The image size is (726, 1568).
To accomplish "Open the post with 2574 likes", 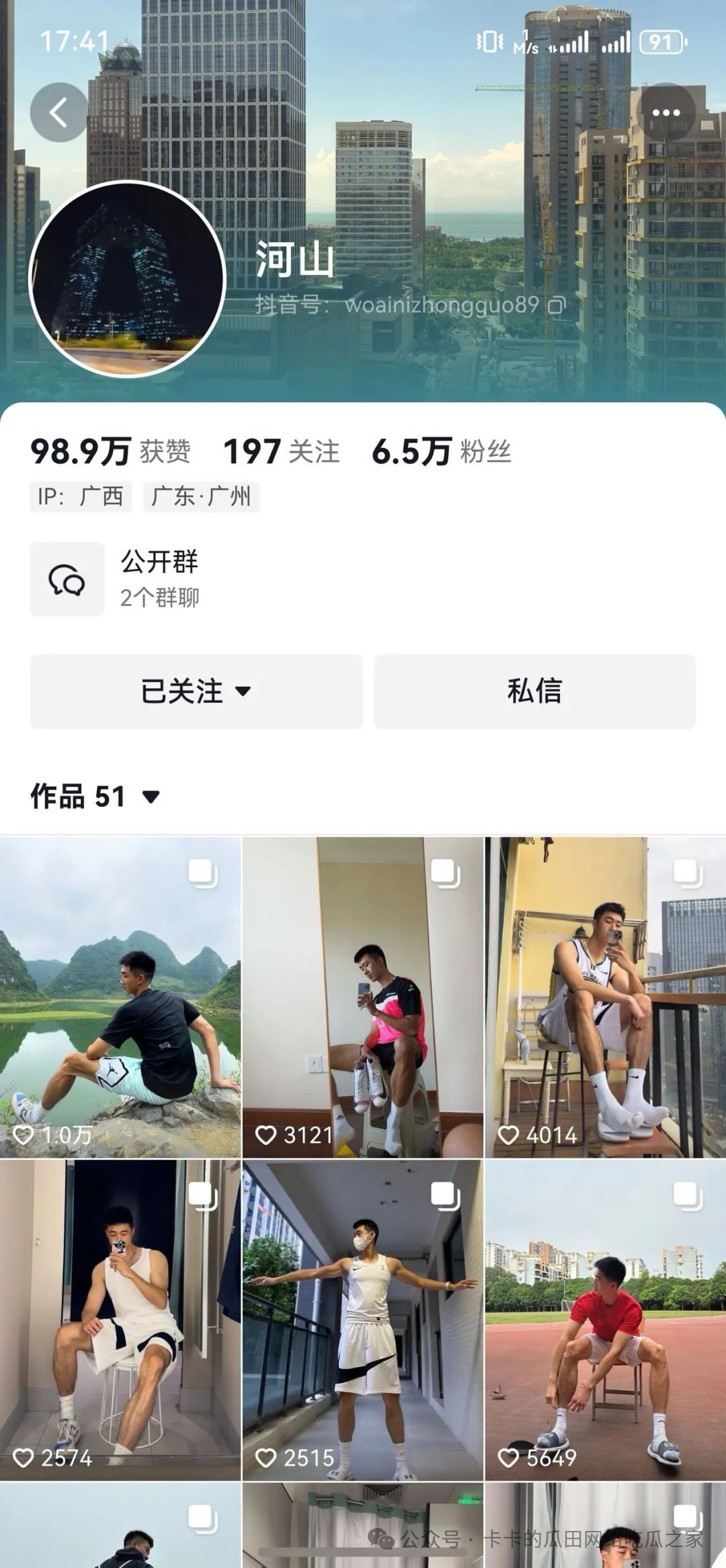I will coord(120,1318).
